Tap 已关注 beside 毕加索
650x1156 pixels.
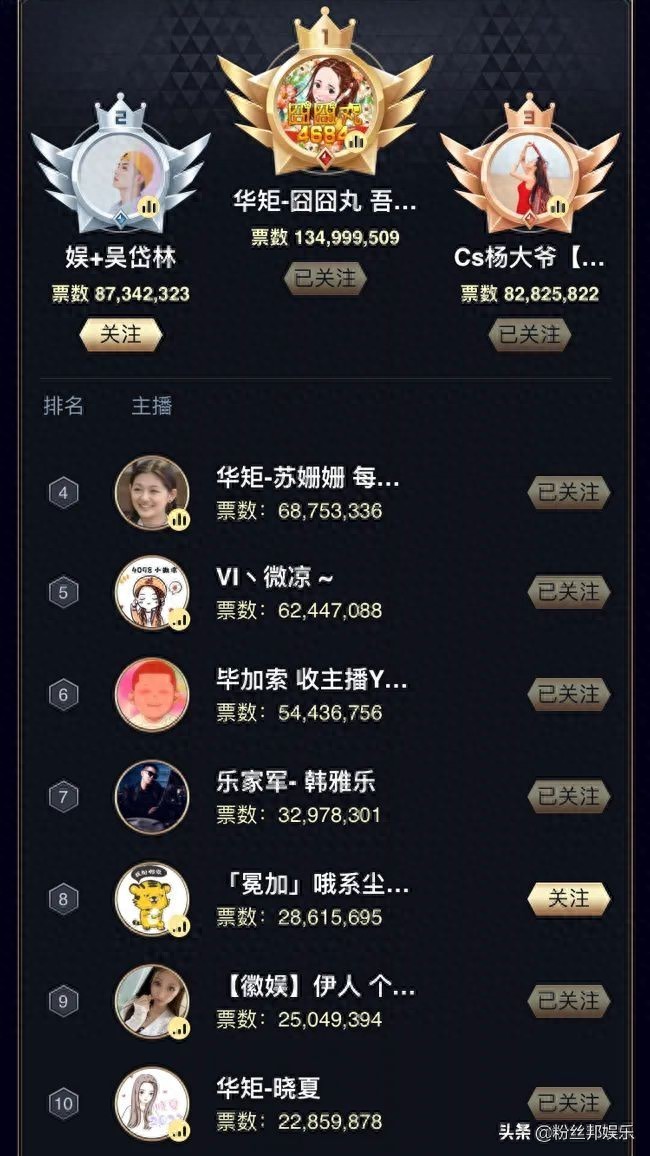568,693
